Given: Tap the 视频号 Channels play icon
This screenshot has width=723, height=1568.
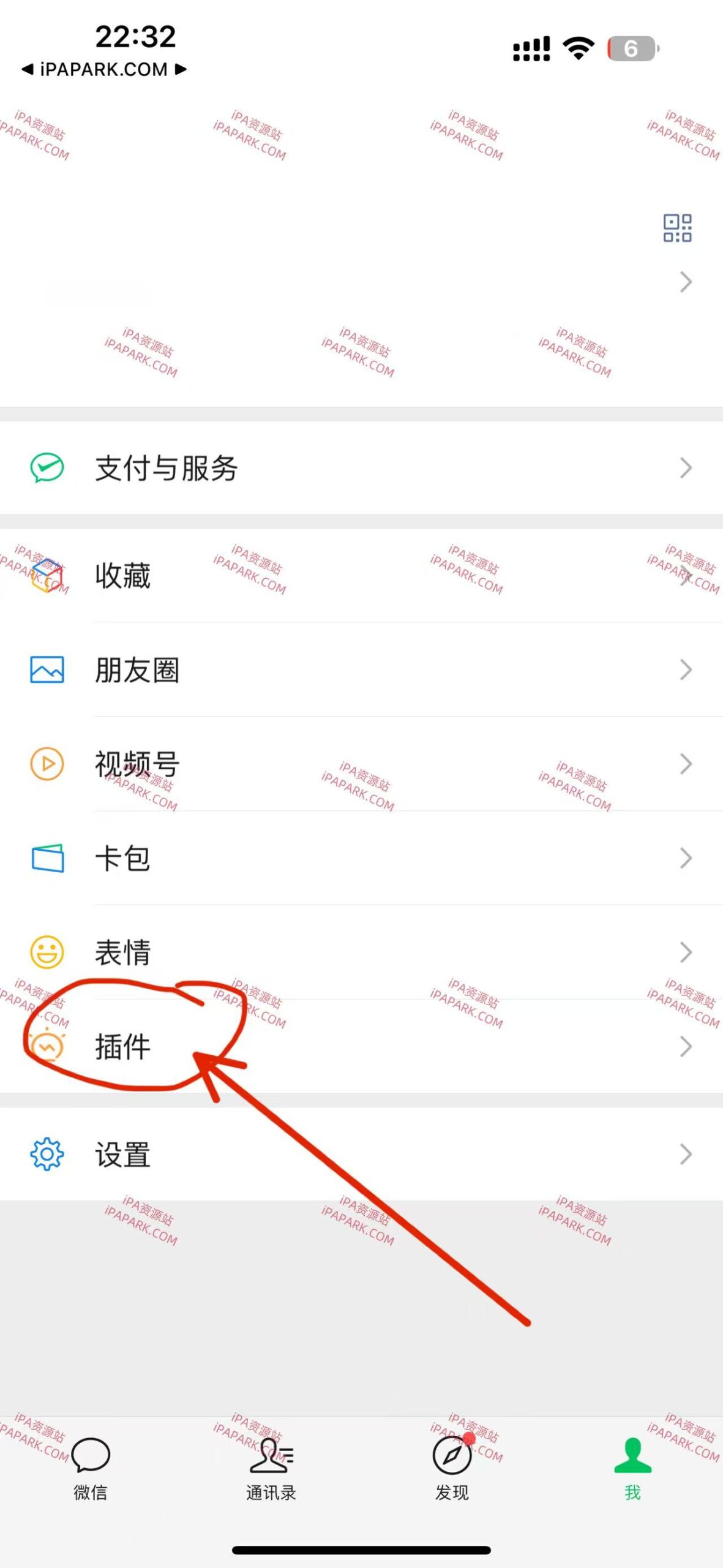Looking at the screenshot, I should 46,765.
